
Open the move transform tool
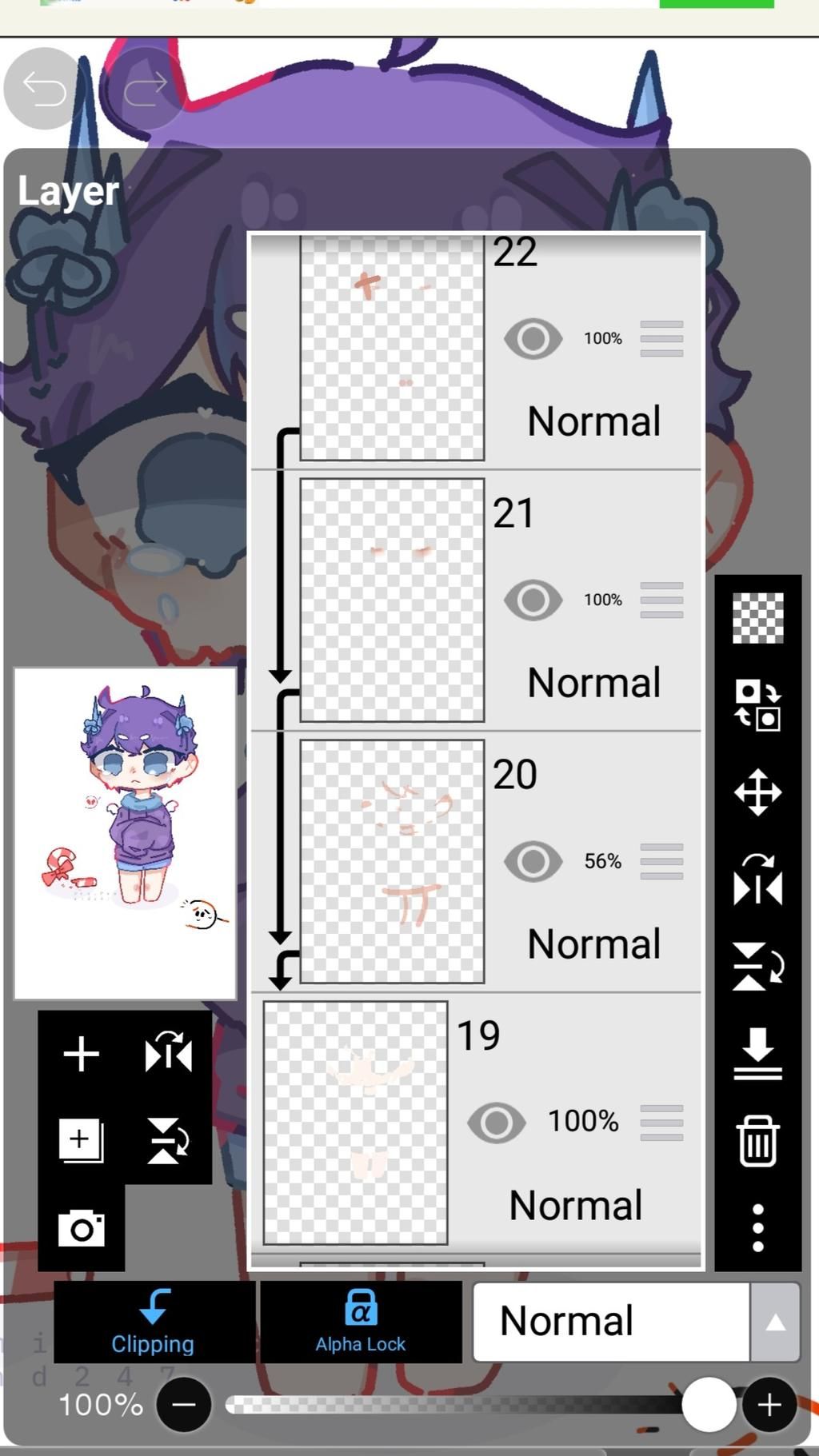tap(757, 792)
